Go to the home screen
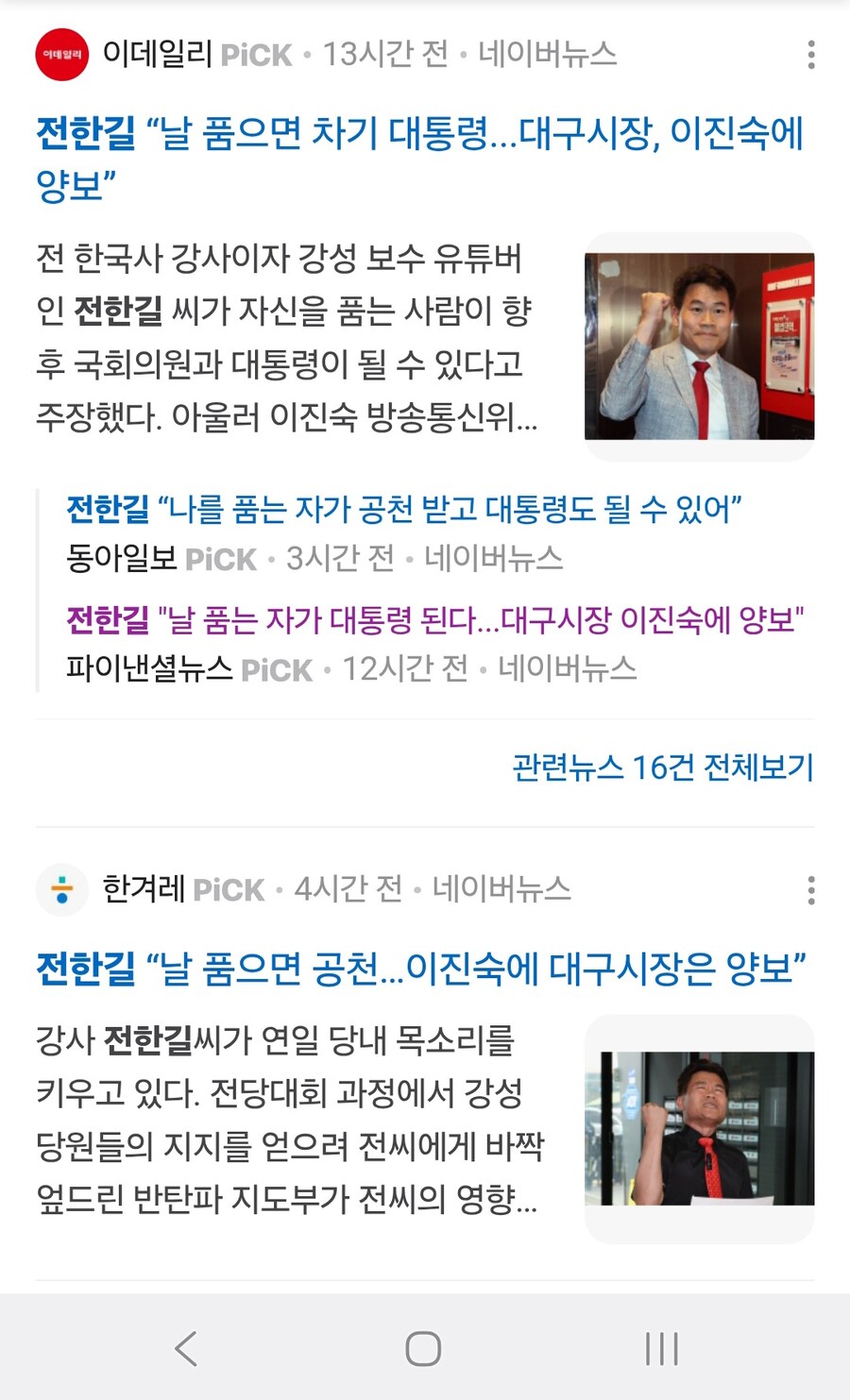The height and width of the screenshot is (1400, 850). [x=423, y=1348]
